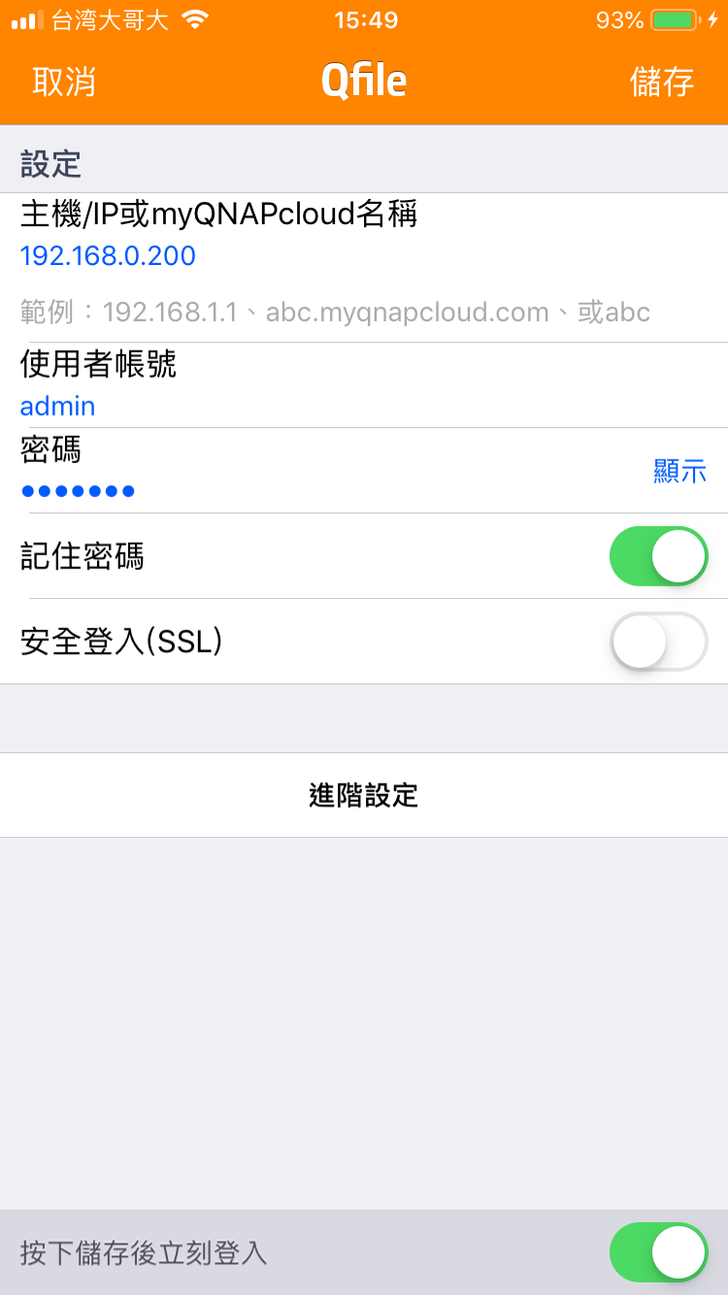This screenshot has height=1295, width=728.
Task: Save settings with the 儲存 button
Action: tap(661, 81)
